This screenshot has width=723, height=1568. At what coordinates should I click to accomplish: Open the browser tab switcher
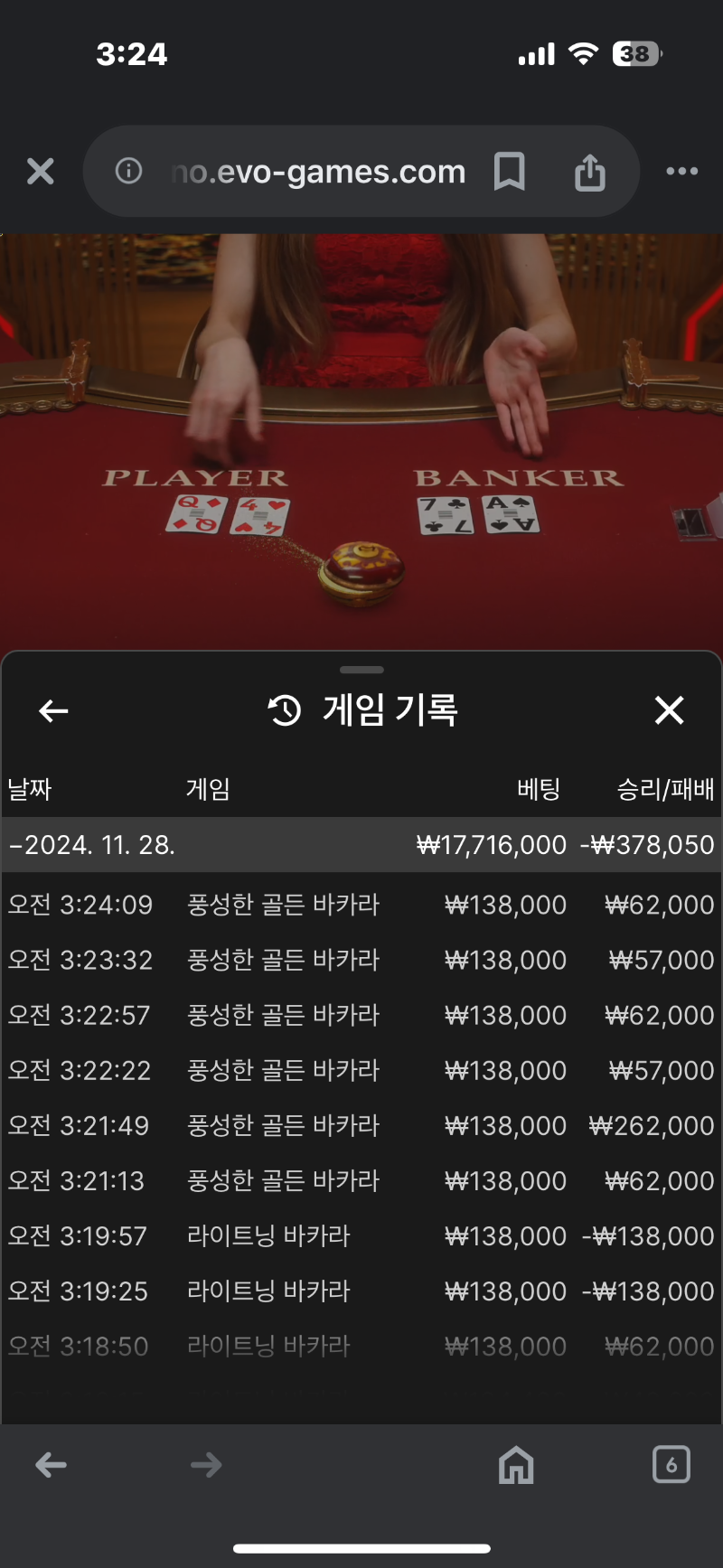pyautogui.click(x=671, y=1465)
